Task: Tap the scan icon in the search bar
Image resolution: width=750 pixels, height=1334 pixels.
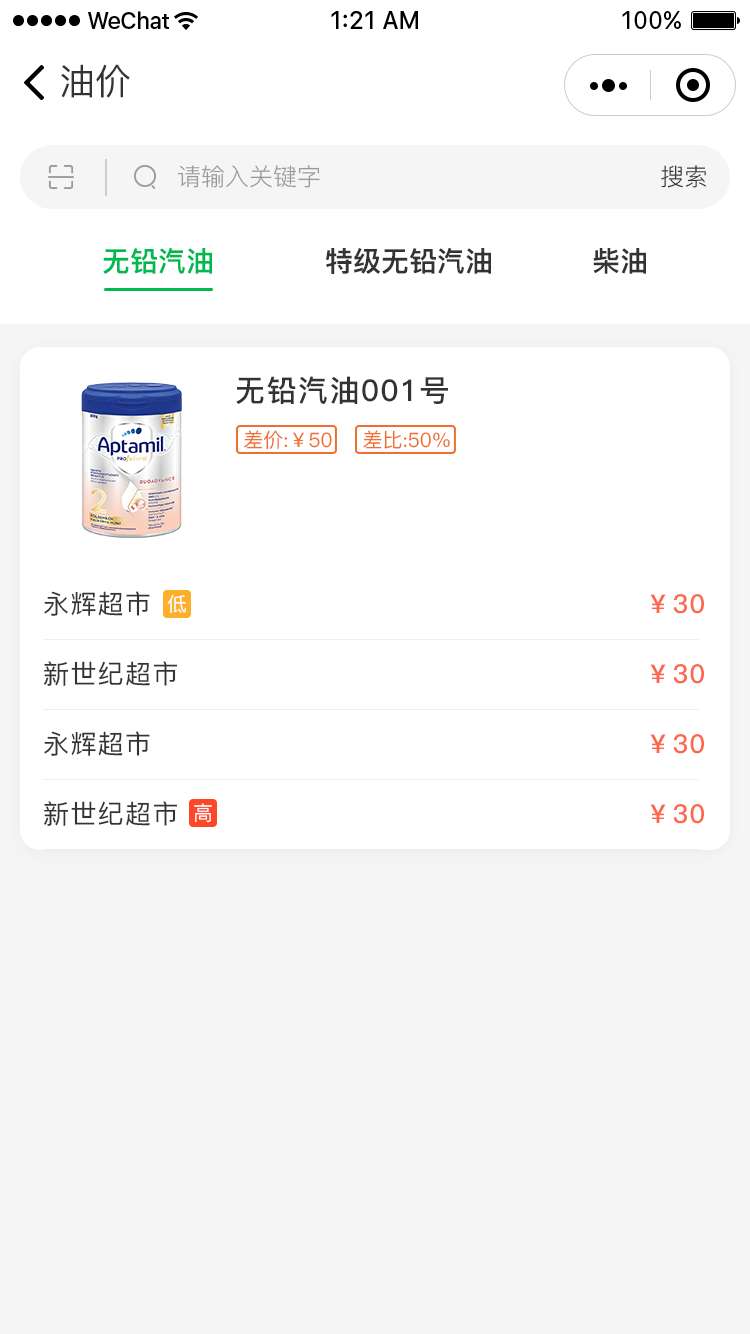Action: click(61, 177)
